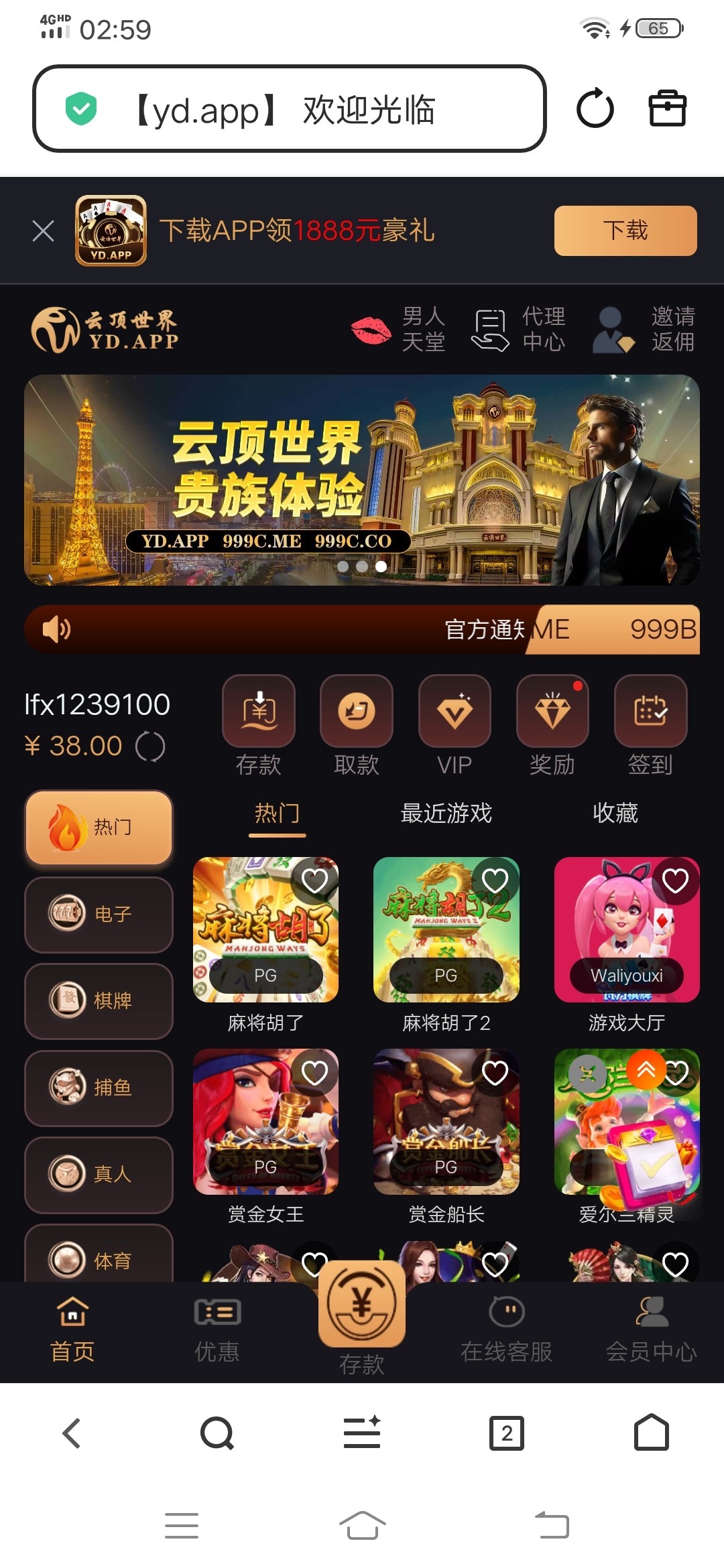Select the 电子 game category

tap(99, 914)
